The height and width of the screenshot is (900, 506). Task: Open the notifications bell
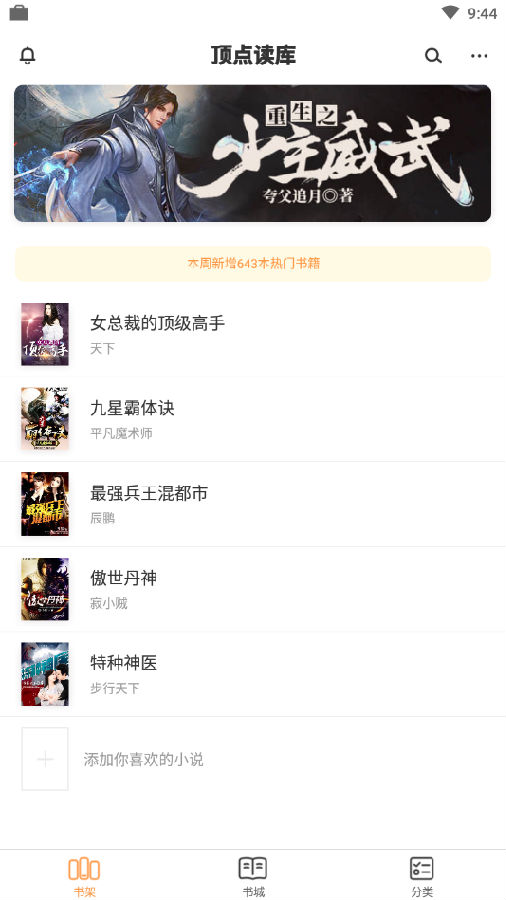coord(28,56)
